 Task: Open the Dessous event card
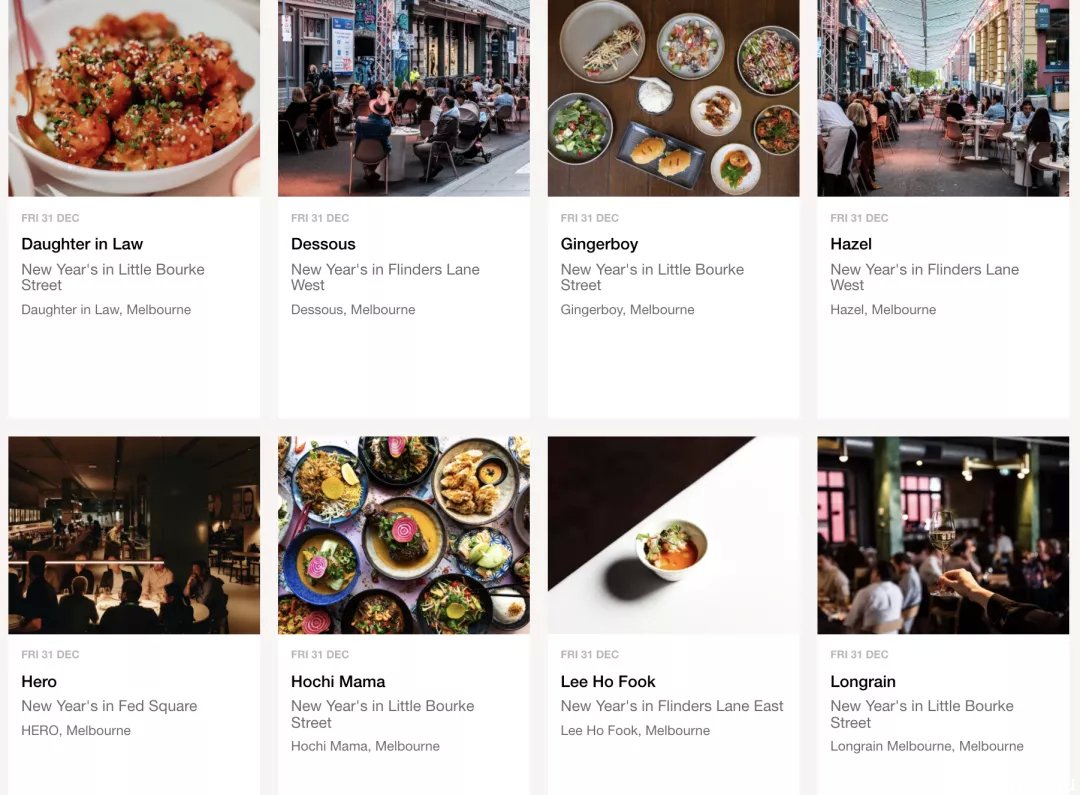point(323,244)
